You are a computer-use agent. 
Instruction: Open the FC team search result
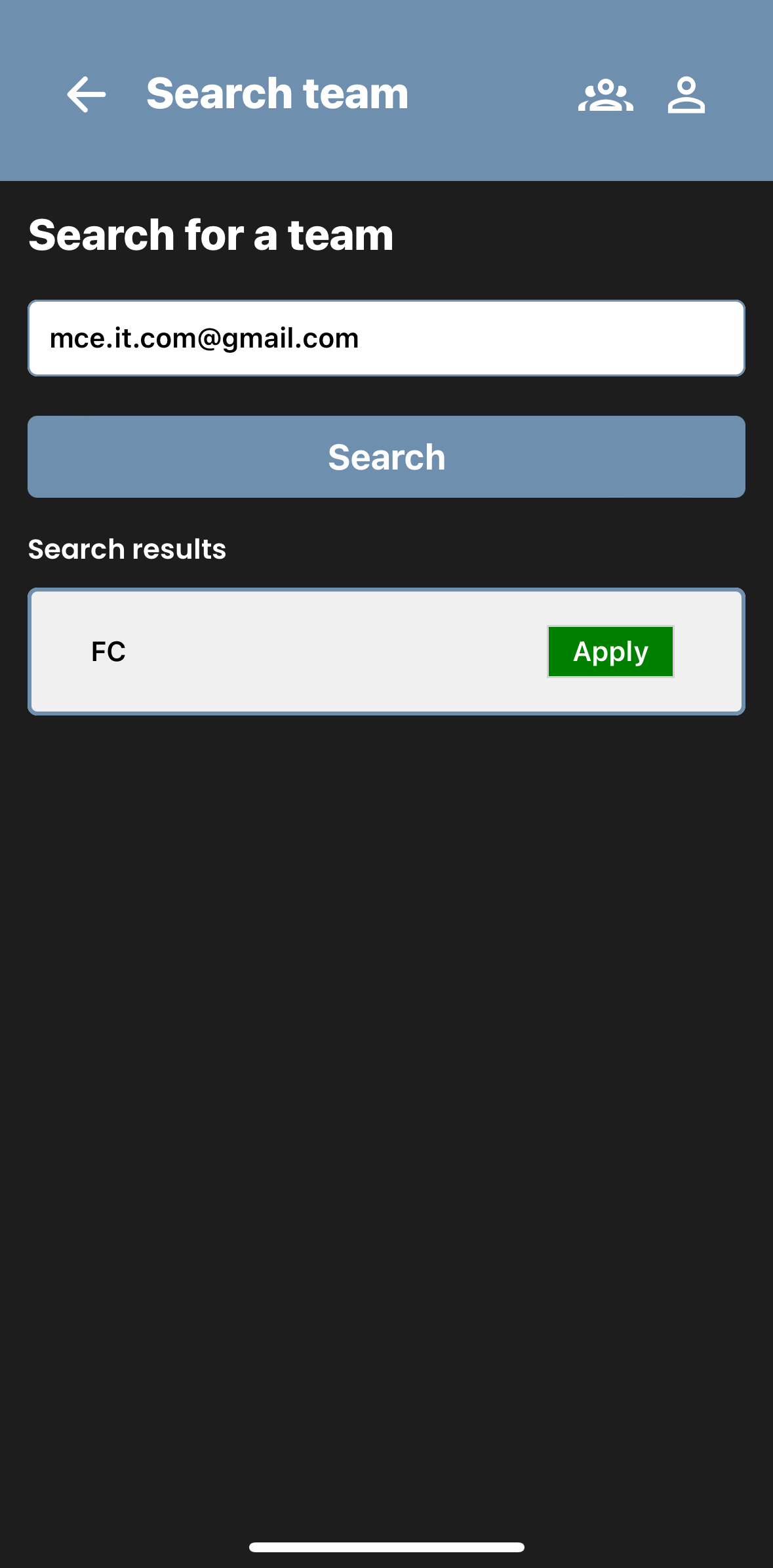point(262,651)
